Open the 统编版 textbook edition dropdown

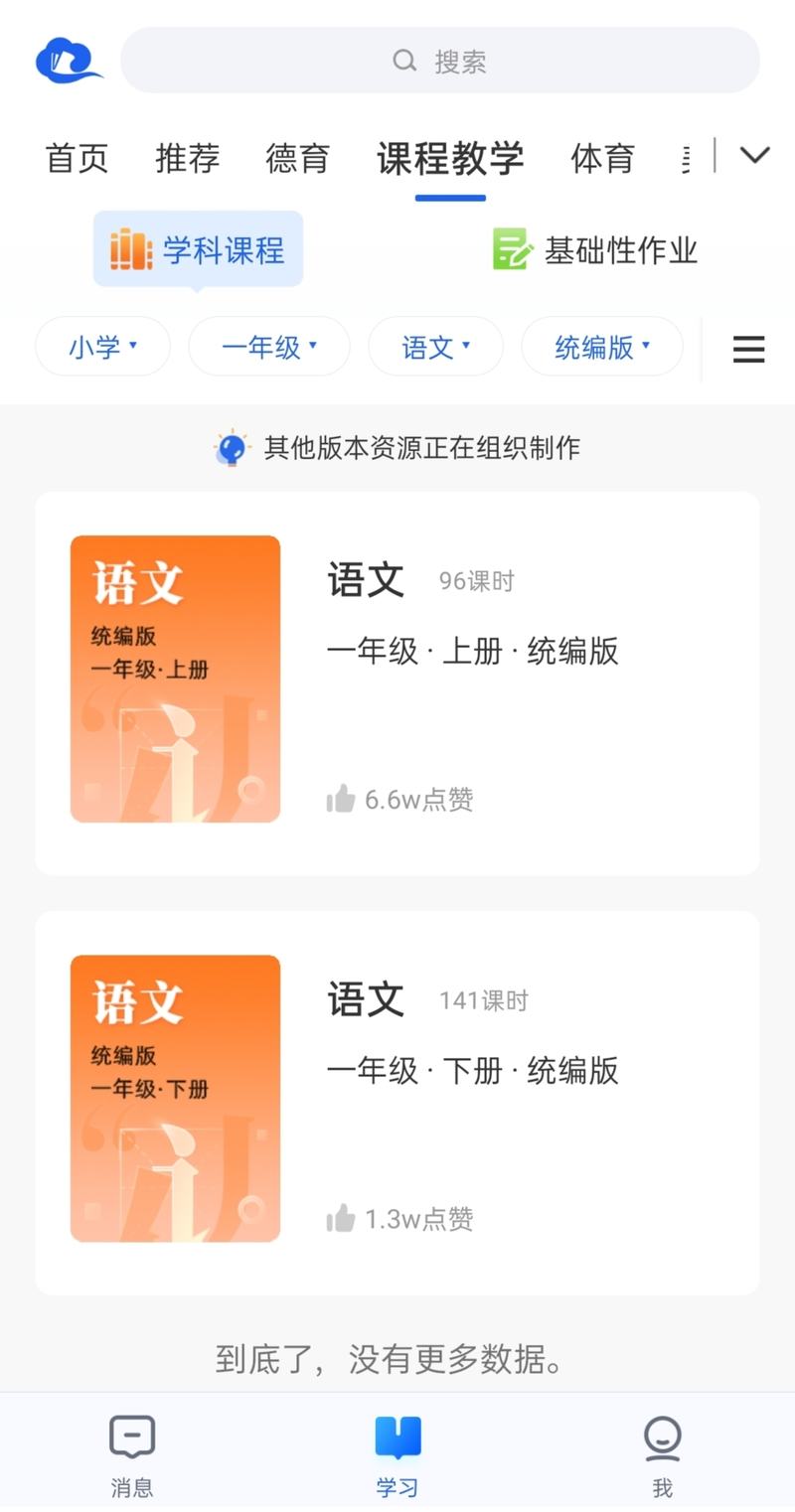(601, 347)
